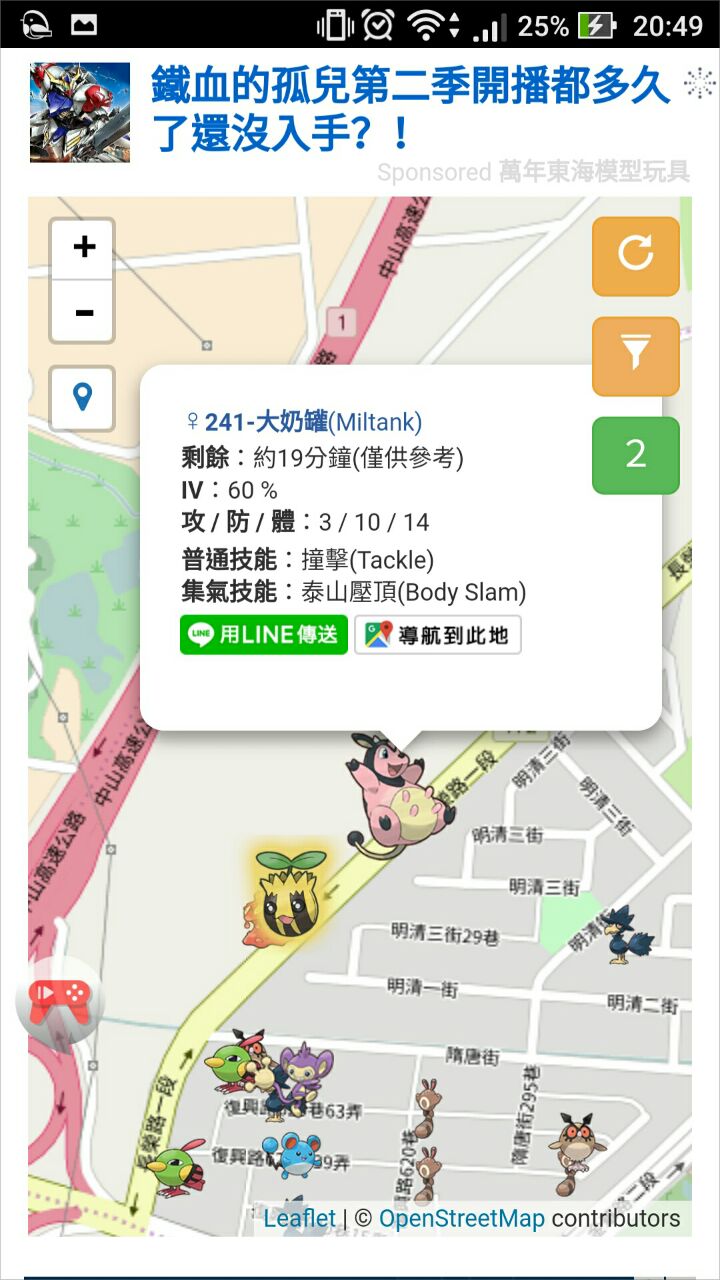Tap the green number 2 button

[635, 455]
